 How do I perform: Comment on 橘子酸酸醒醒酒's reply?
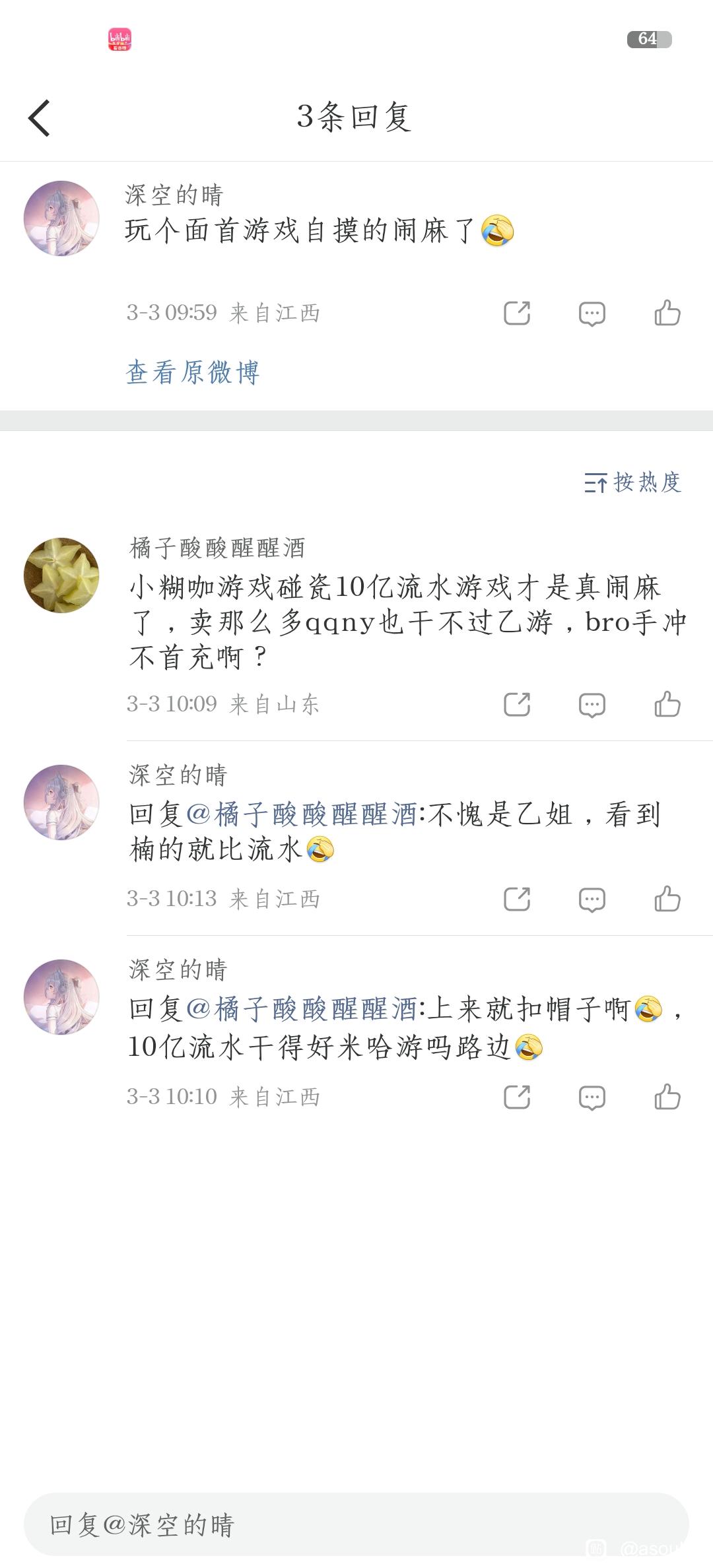tap(592, 705)
